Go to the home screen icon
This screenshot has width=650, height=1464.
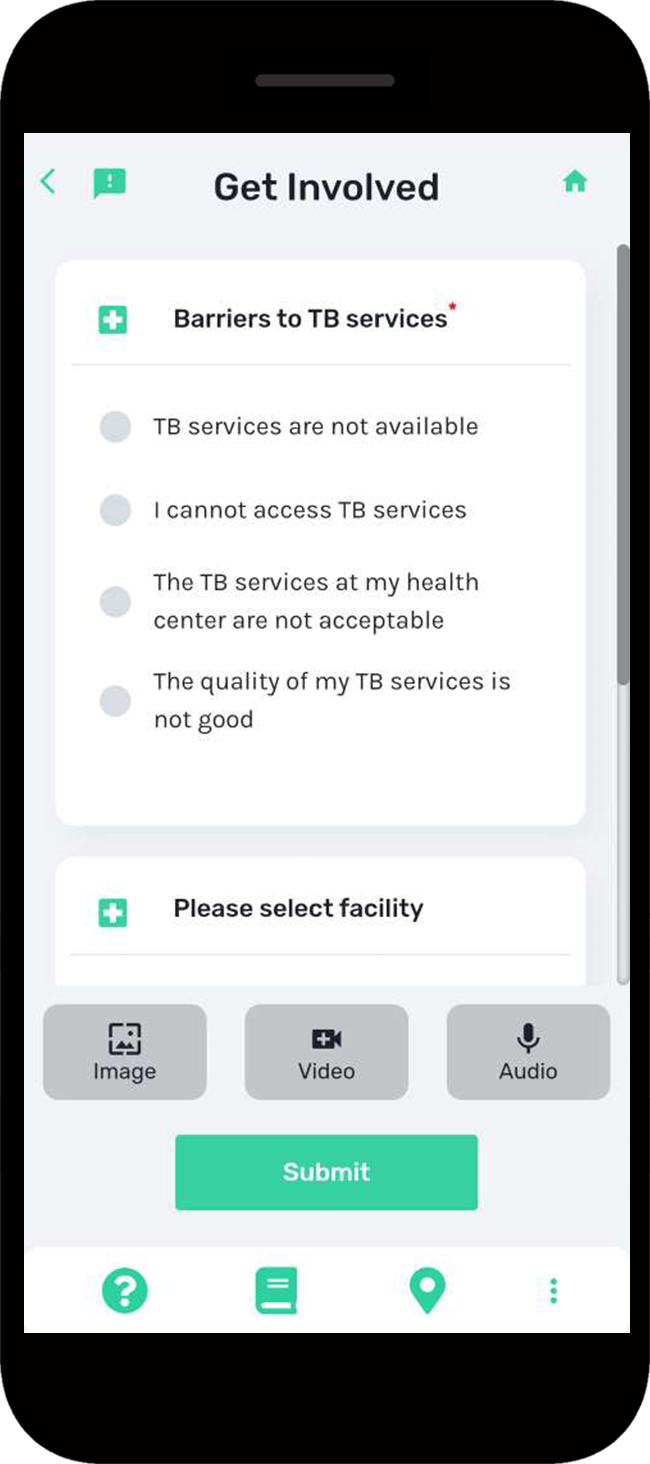pyautogui.click(x=574, y=182)
